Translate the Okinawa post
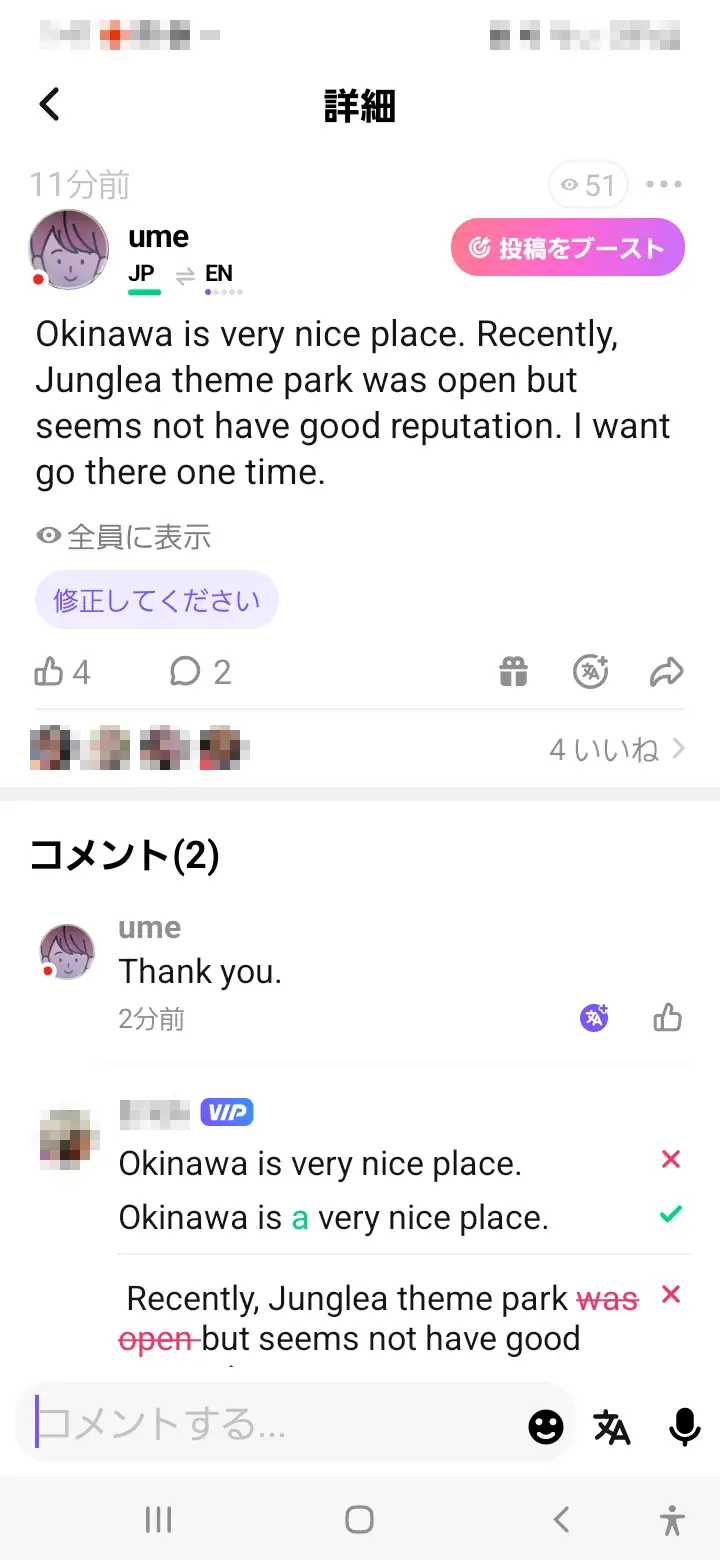Screen dimensions: 720x1560 click(x=591, y=672)
